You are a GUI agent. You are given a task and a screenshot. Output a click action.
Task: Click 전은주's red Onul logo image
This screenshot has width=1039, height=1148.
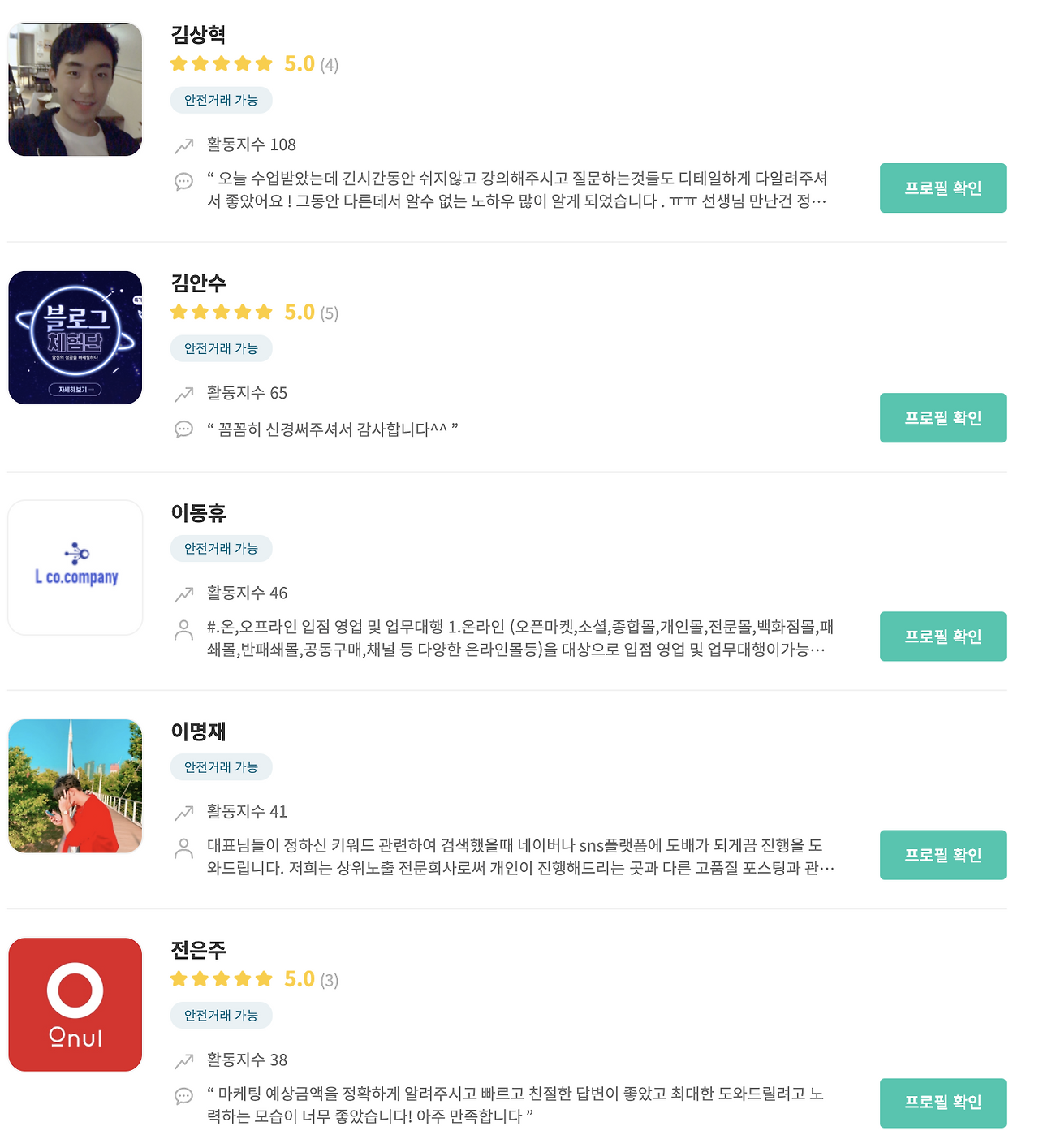[x=75, y=1004]
